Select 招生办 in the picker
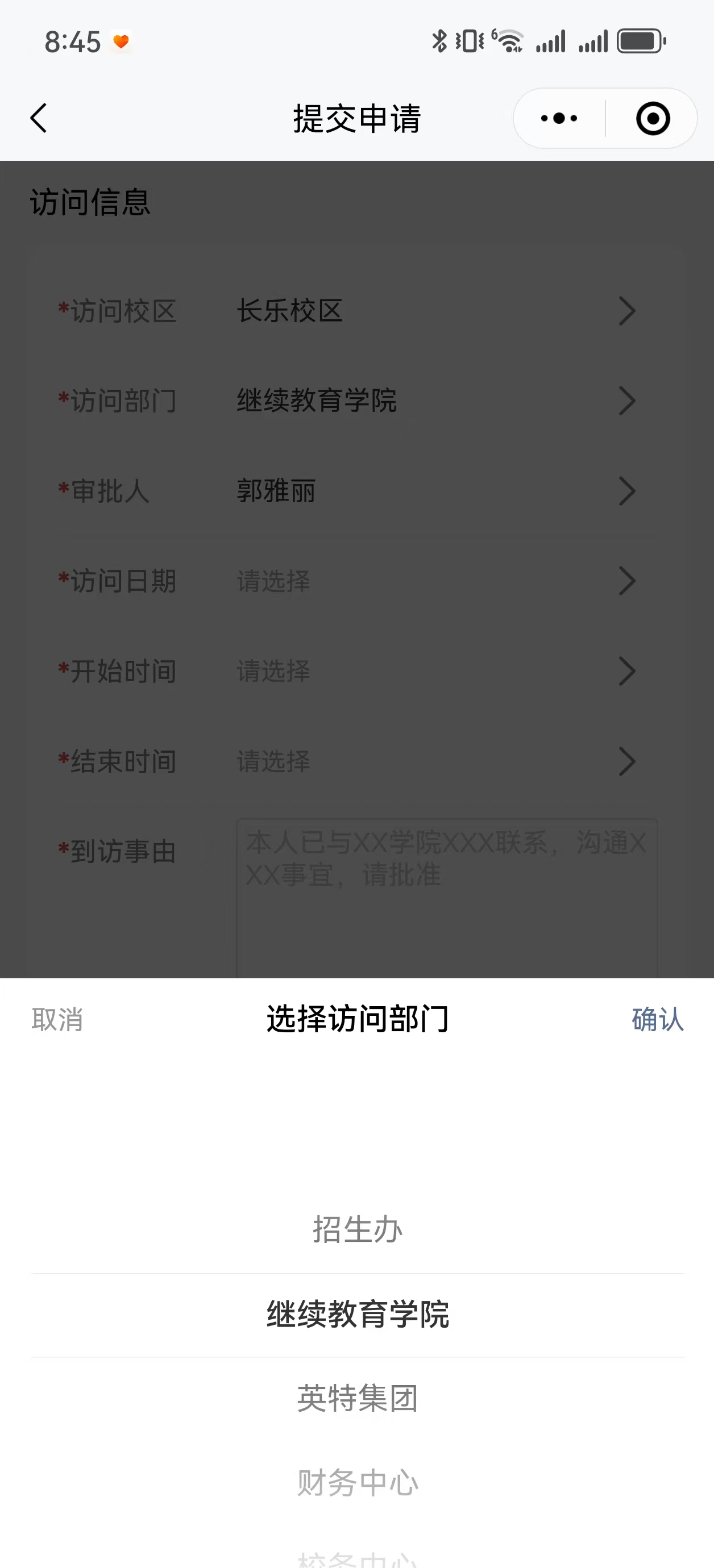Image resolution: width=714 pixels, height=1568 pixels. 357,1229
